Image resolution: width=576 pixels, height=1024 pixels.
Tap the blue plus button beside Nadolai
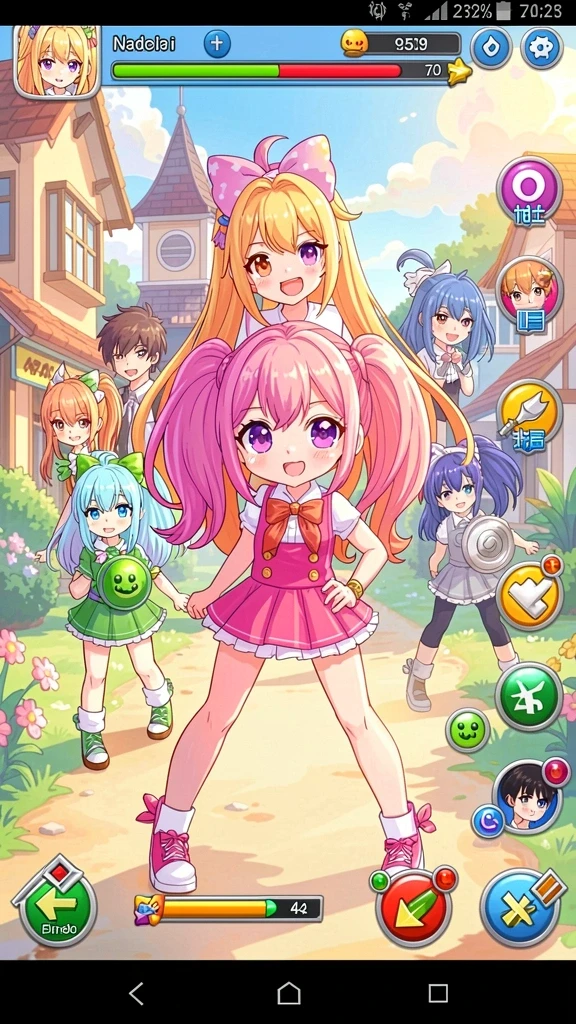[x=217, y=44]
